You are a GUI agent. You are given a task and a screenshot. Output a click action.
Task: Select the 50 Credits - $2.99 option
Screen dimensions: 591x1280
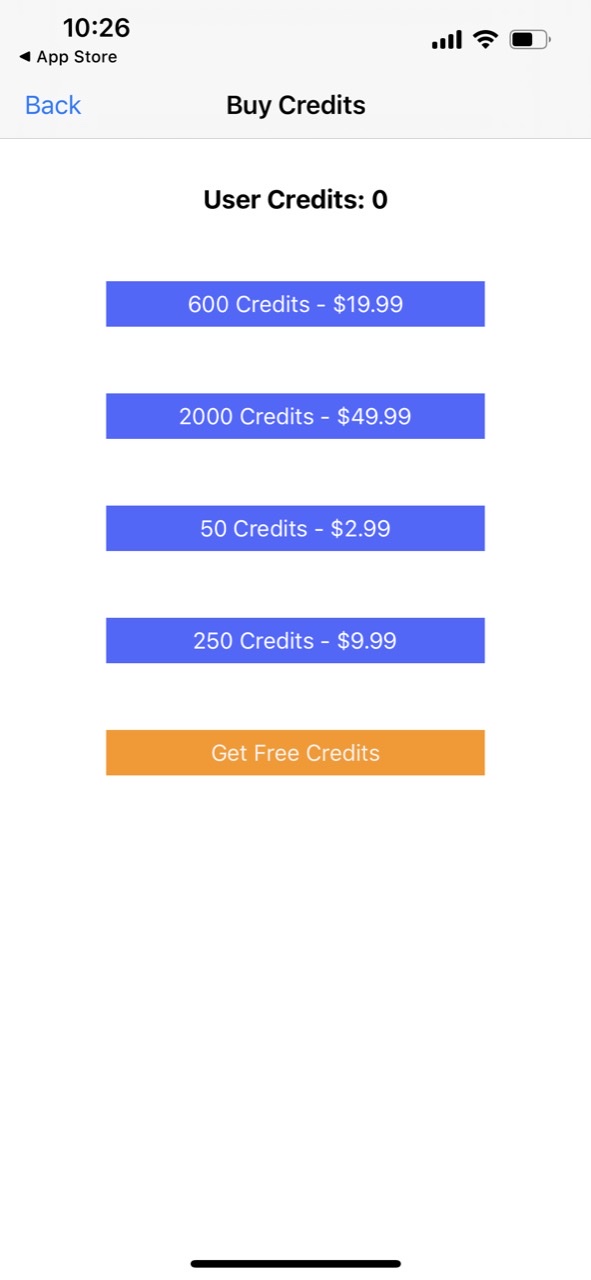(295, 528)
